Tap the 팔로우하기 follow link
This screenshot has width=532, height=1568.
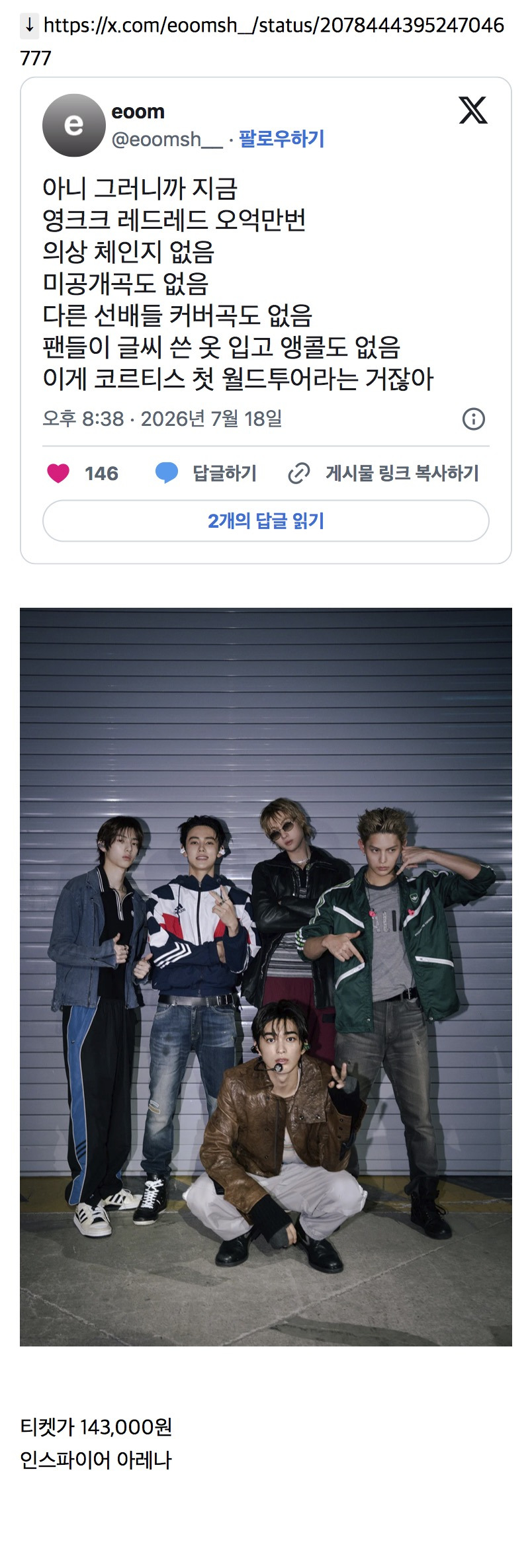[281, 139]
